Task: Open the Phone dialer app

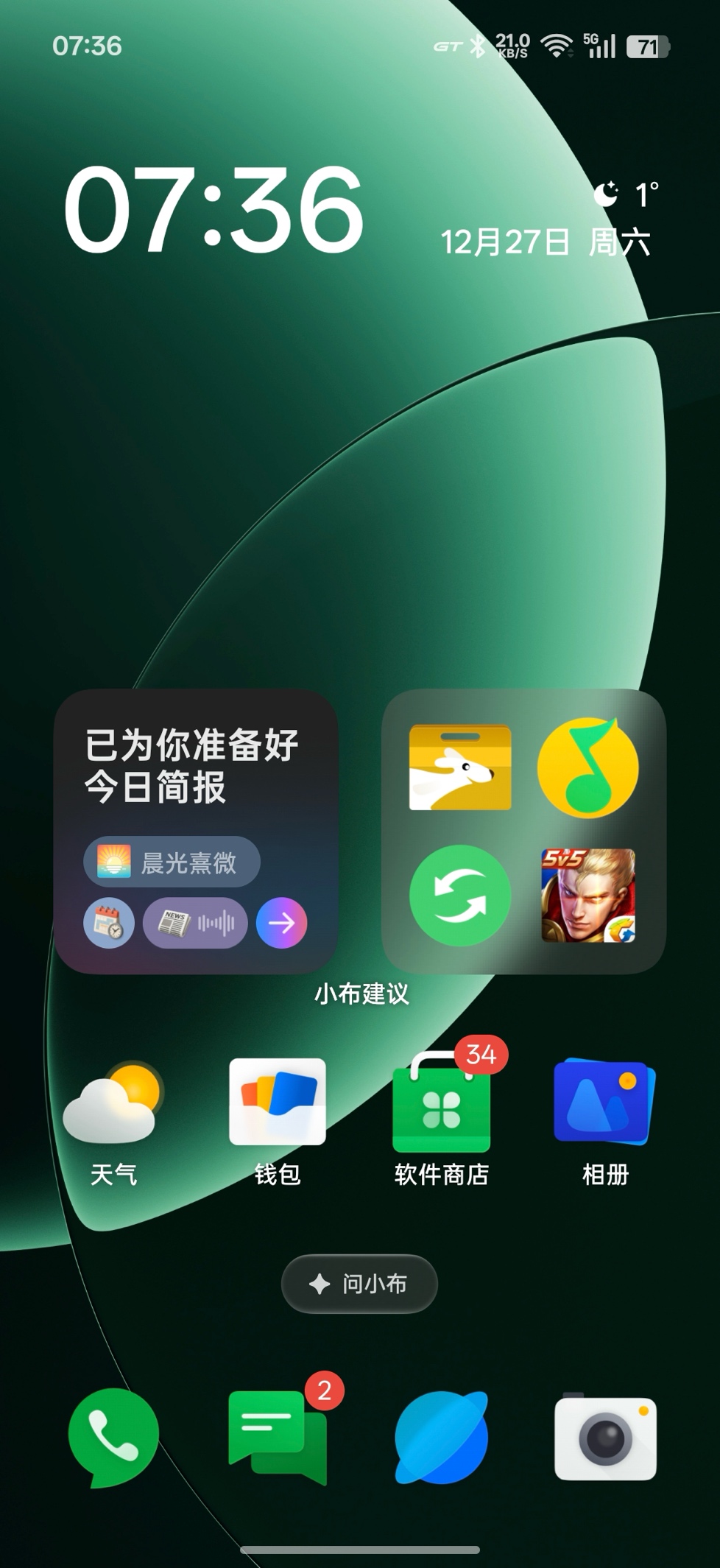Action: (x=113, y=1437)
